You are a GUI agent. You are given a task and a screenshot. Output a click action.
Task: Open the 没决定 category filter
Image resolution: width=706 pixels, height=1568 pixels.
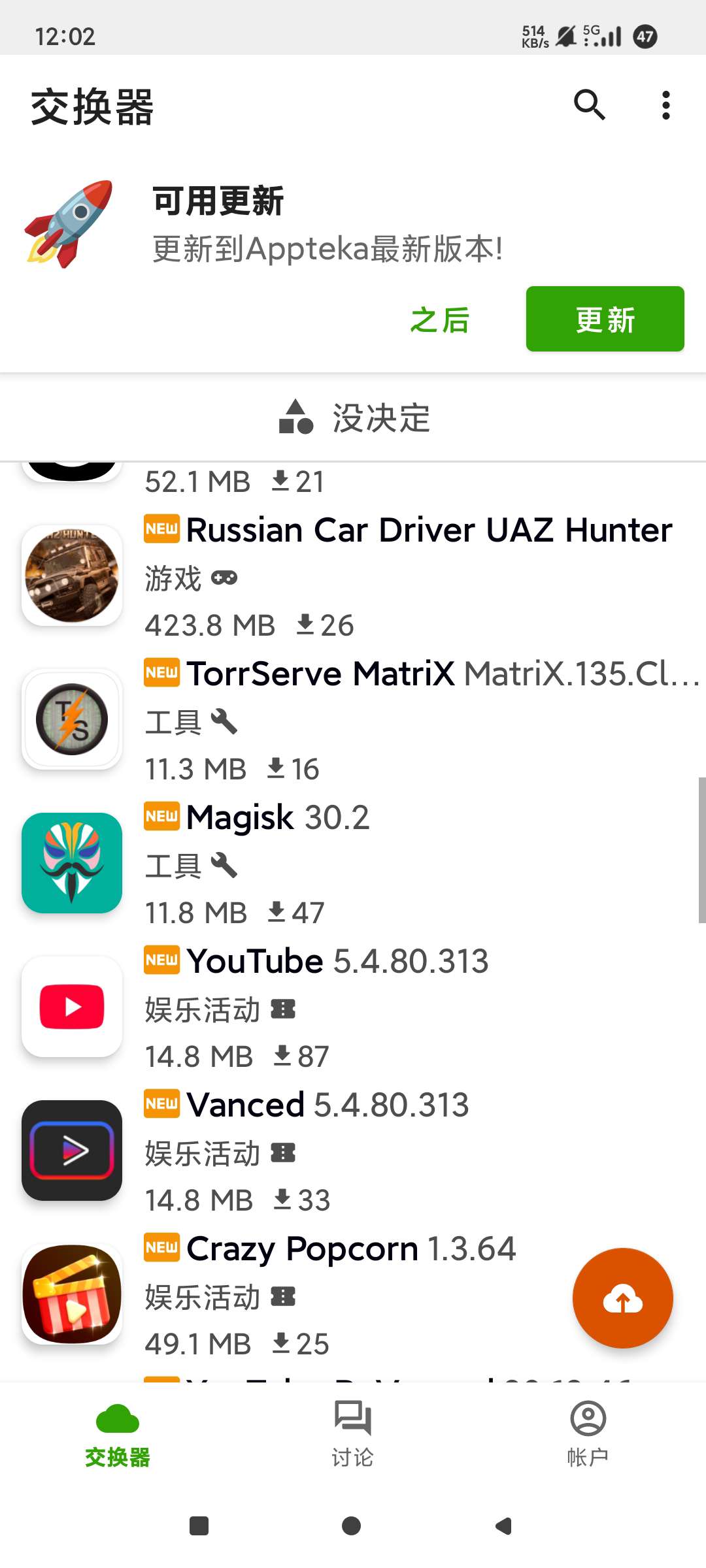[x=353, y=417]
